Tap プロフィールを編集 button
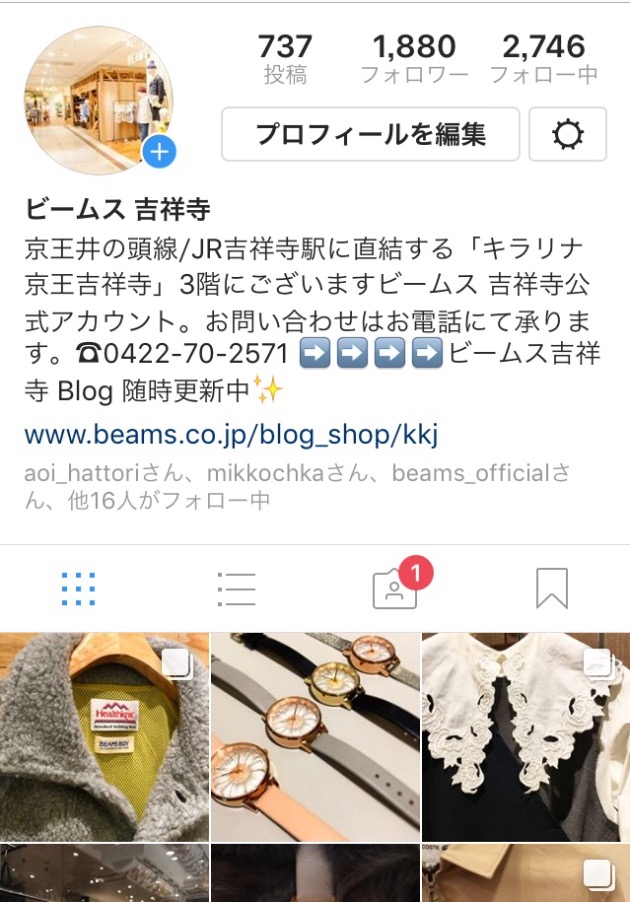The width and height of the screenshot is (630, 902). (x=370, y=134)
